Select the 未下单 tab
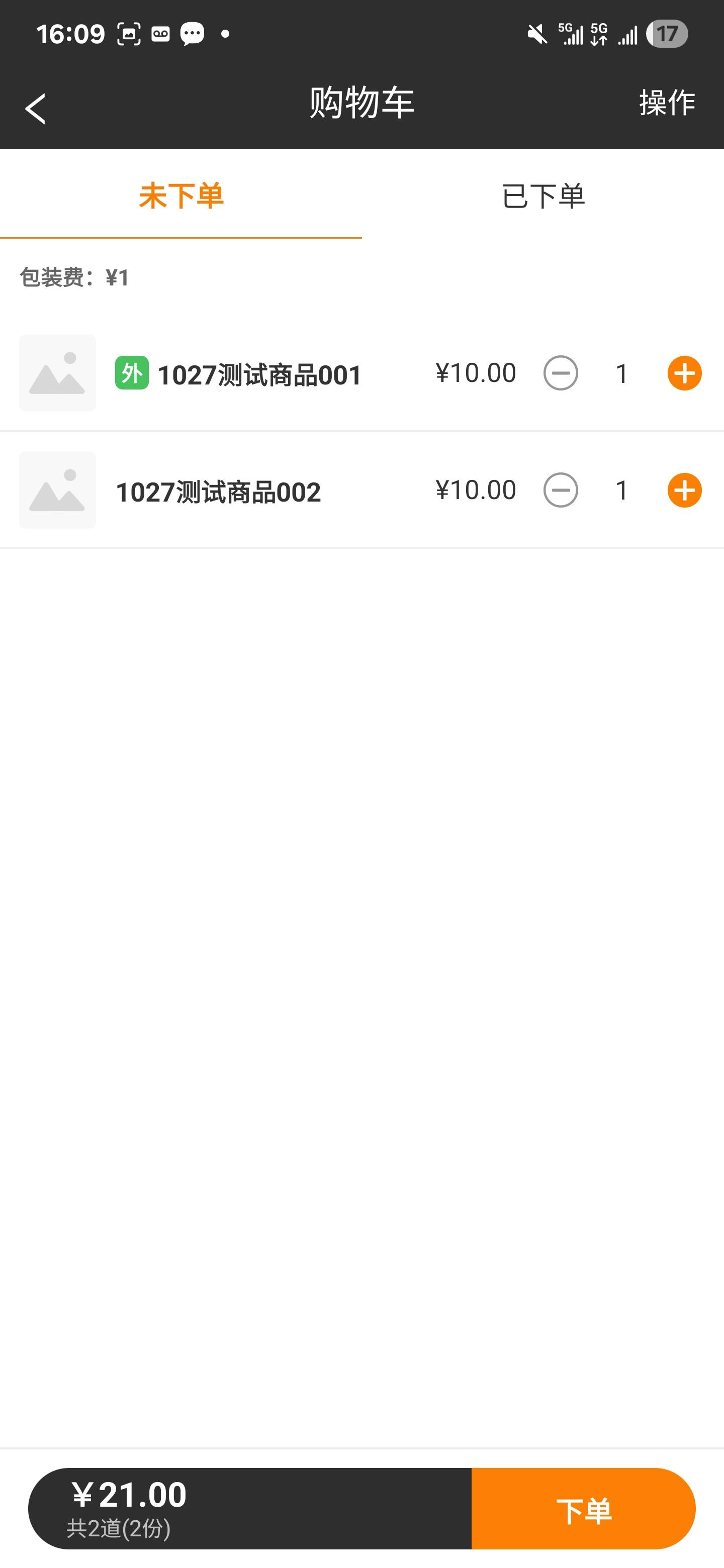Image resolution: width=724 pixels, height=1568 pixels. 181,196
